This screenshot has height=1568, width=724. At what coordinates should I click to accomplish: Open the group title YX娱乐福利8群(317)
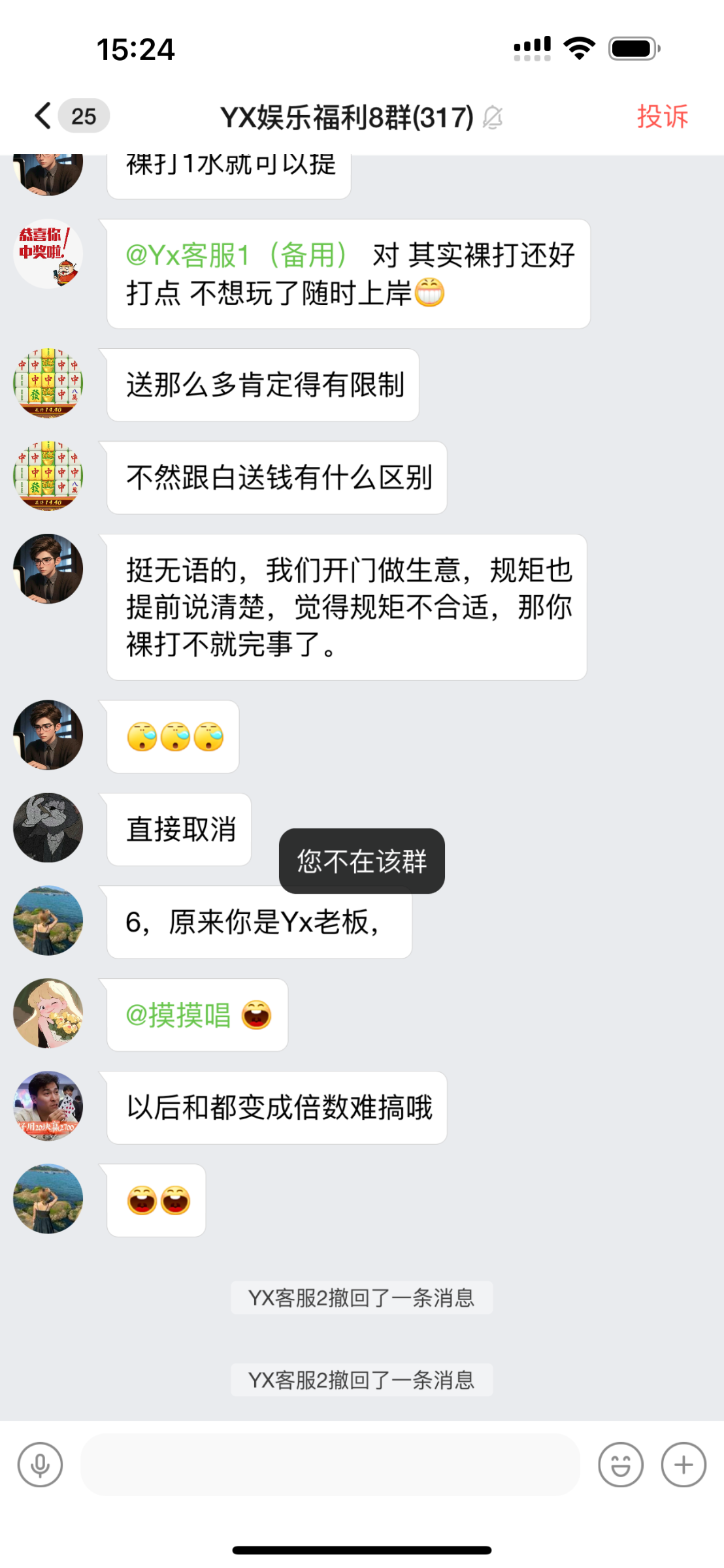pos(347,118)
